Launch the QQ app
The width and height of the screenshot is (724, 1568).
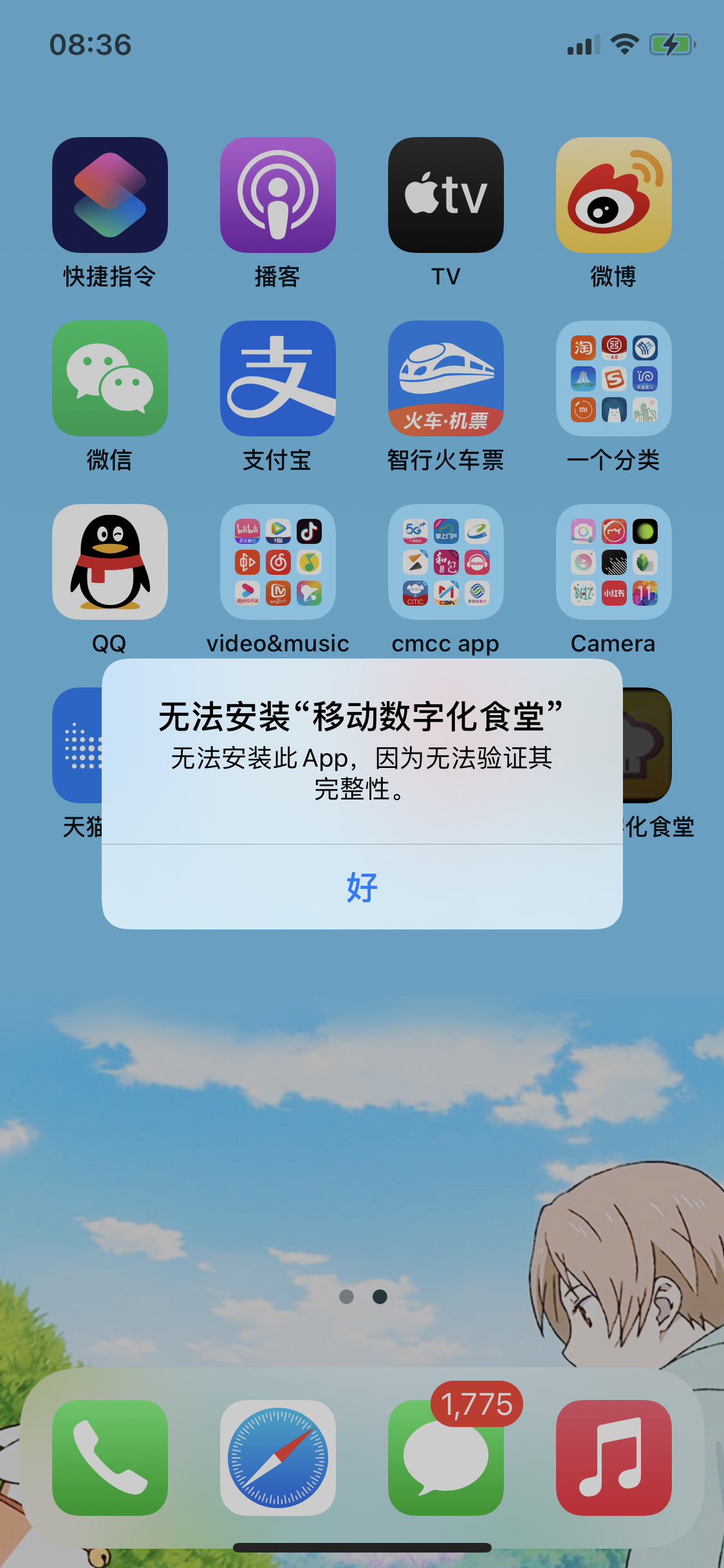pos(110,562)
